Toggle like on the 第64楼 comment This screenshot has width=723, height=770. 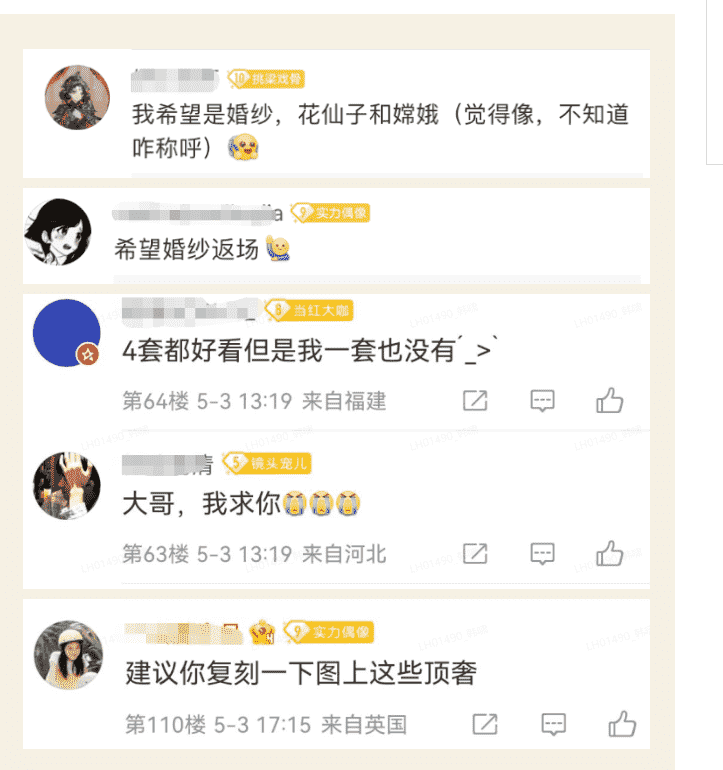[x=611, y=400]
